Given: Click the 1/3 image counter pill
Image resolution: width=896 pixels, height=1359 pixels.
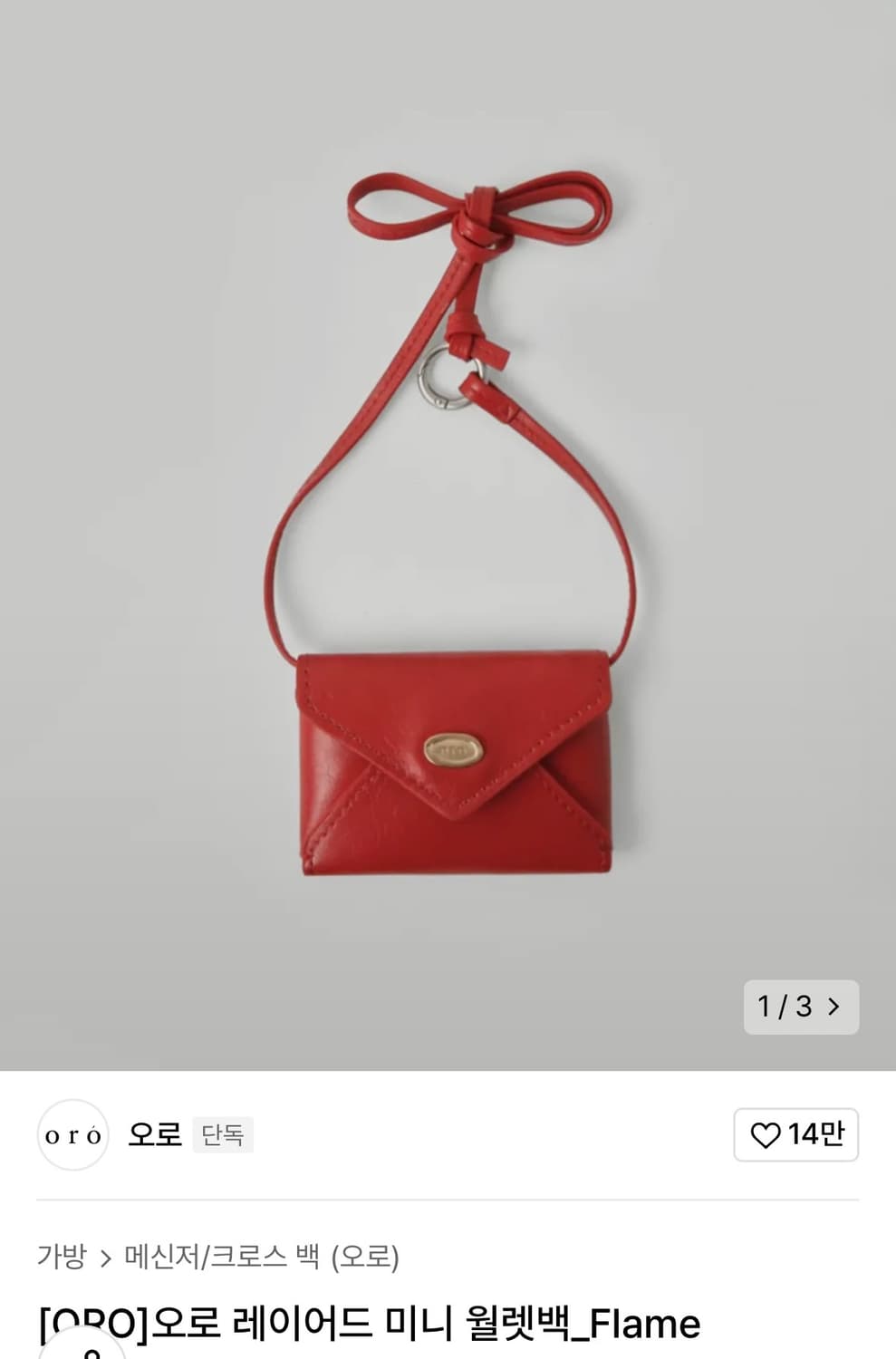Looking at the screenshot, I should [x=801, y=1007].
